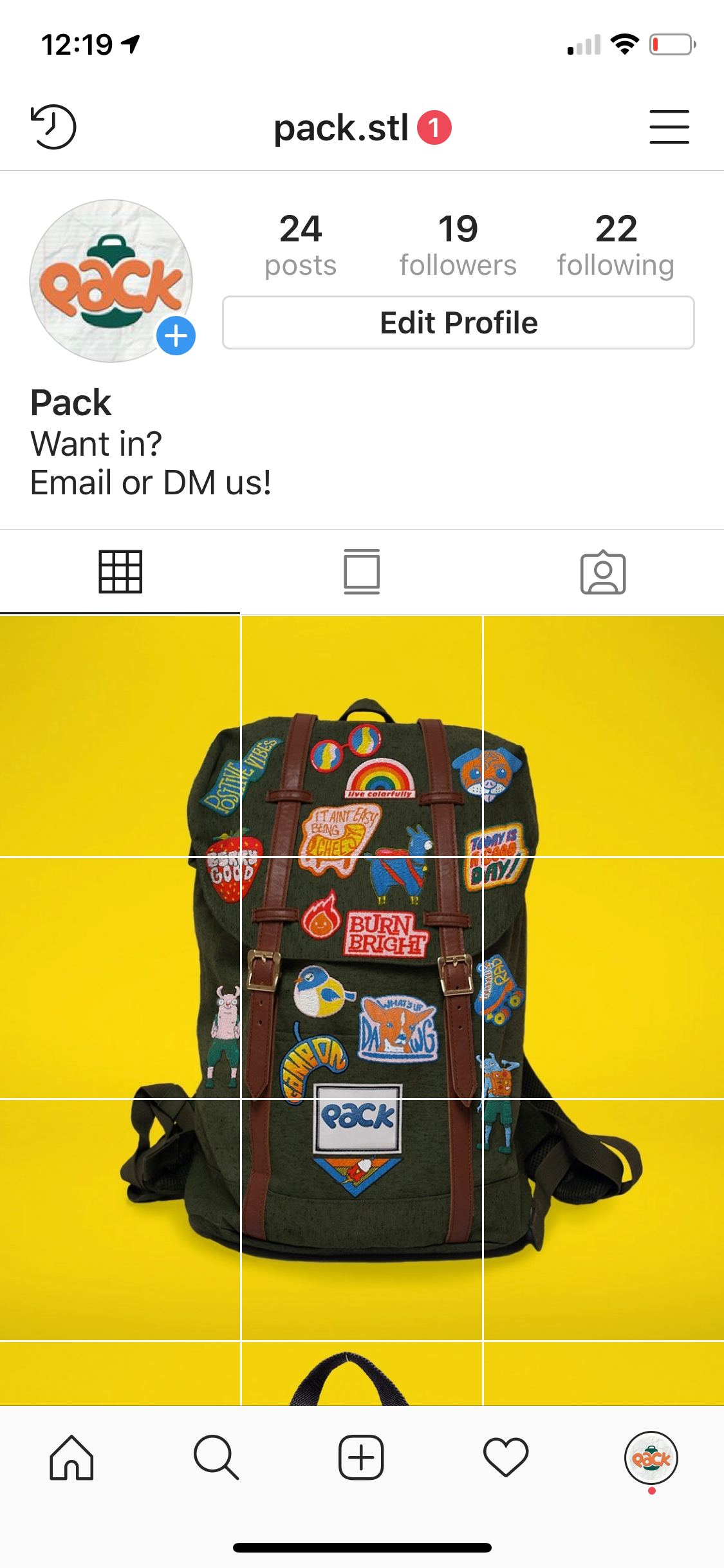Open the archive clock icon

tap(53, 127)
